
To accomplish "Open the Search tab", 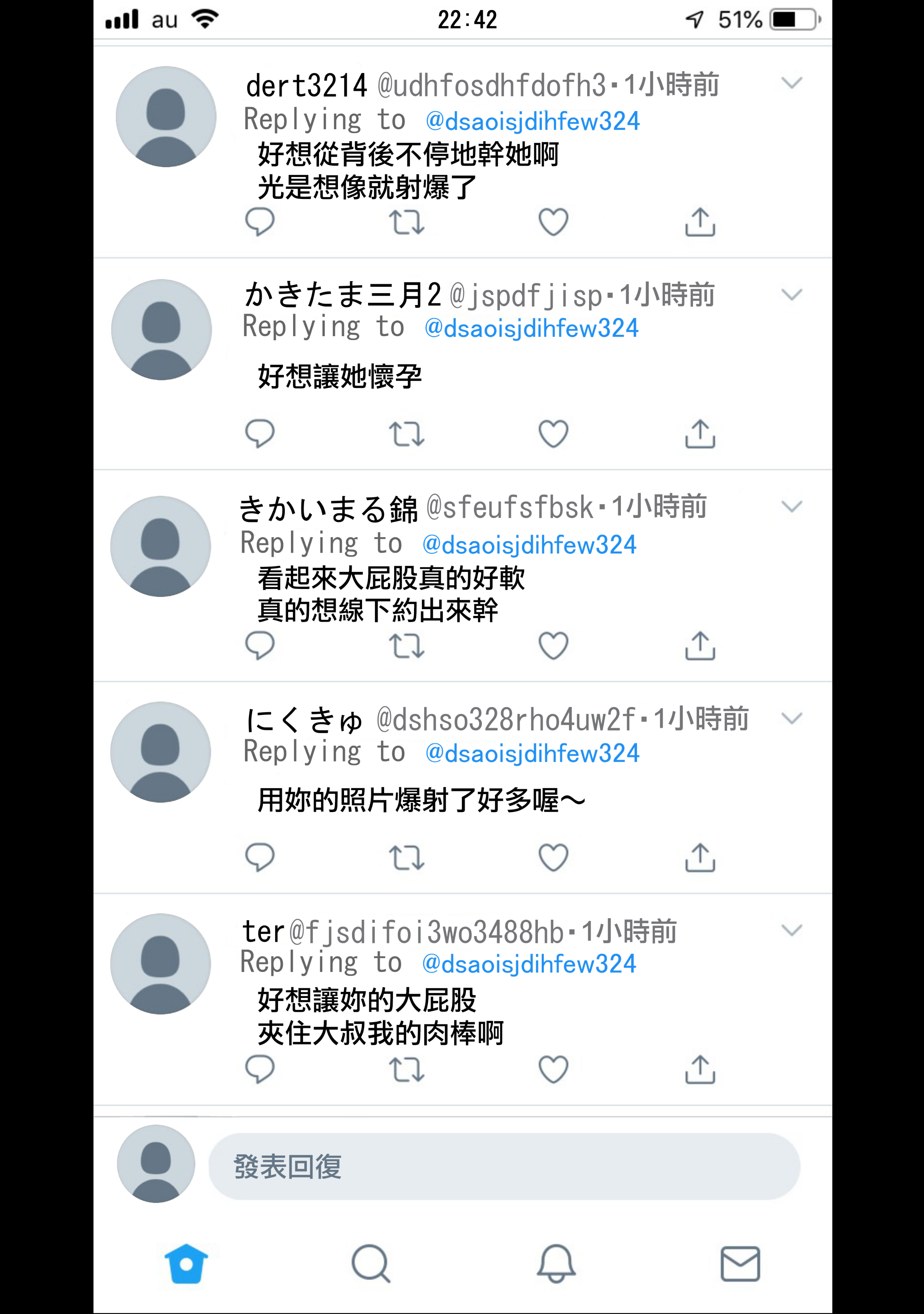I will pyautogui.click(x=371, y=1263).
